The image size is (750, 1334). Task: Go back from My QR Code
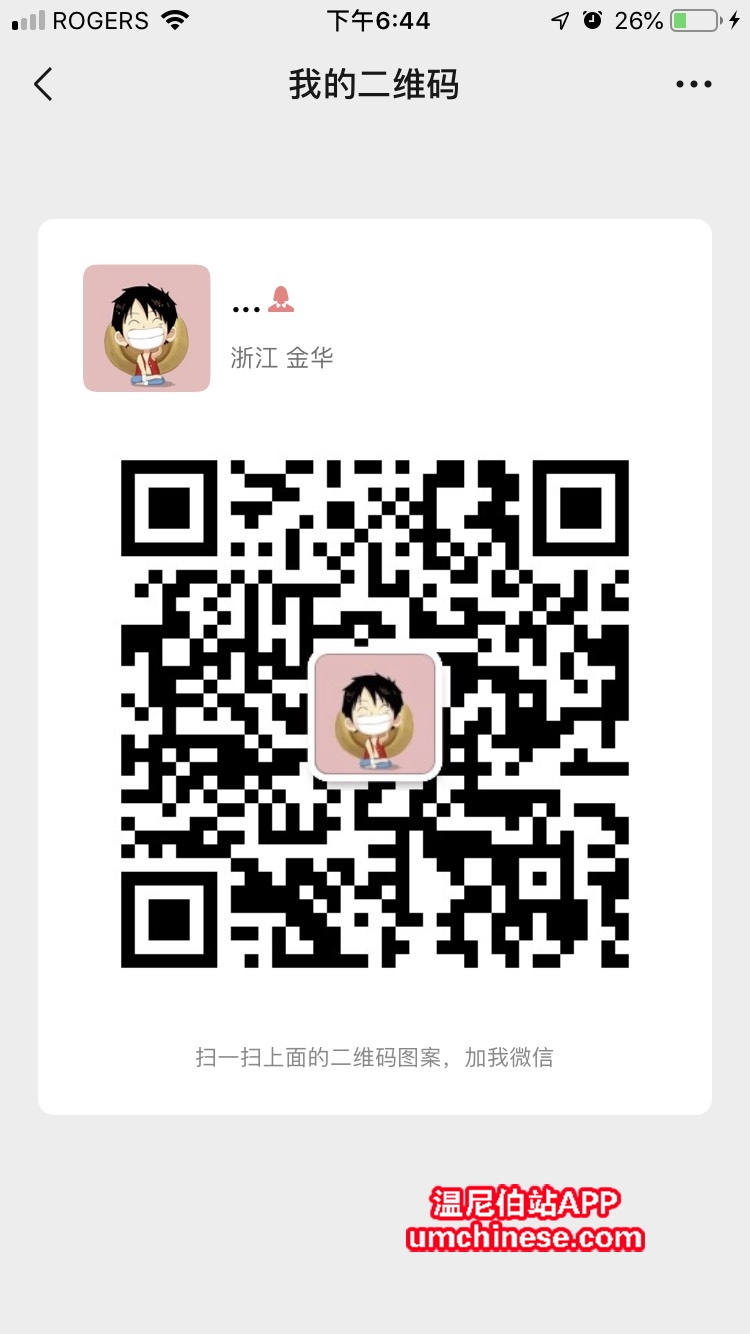(43, 85)
